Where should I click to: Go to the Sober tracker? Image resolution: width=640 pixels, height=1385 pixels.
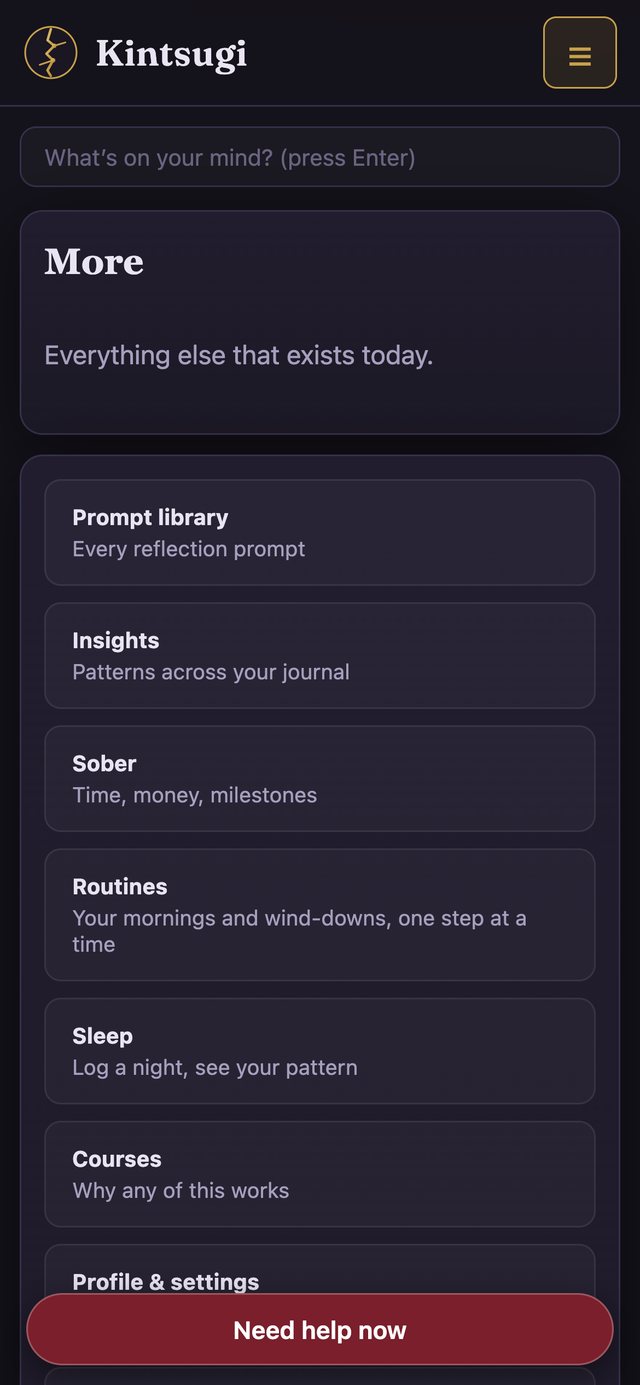(x=320, y=778)
